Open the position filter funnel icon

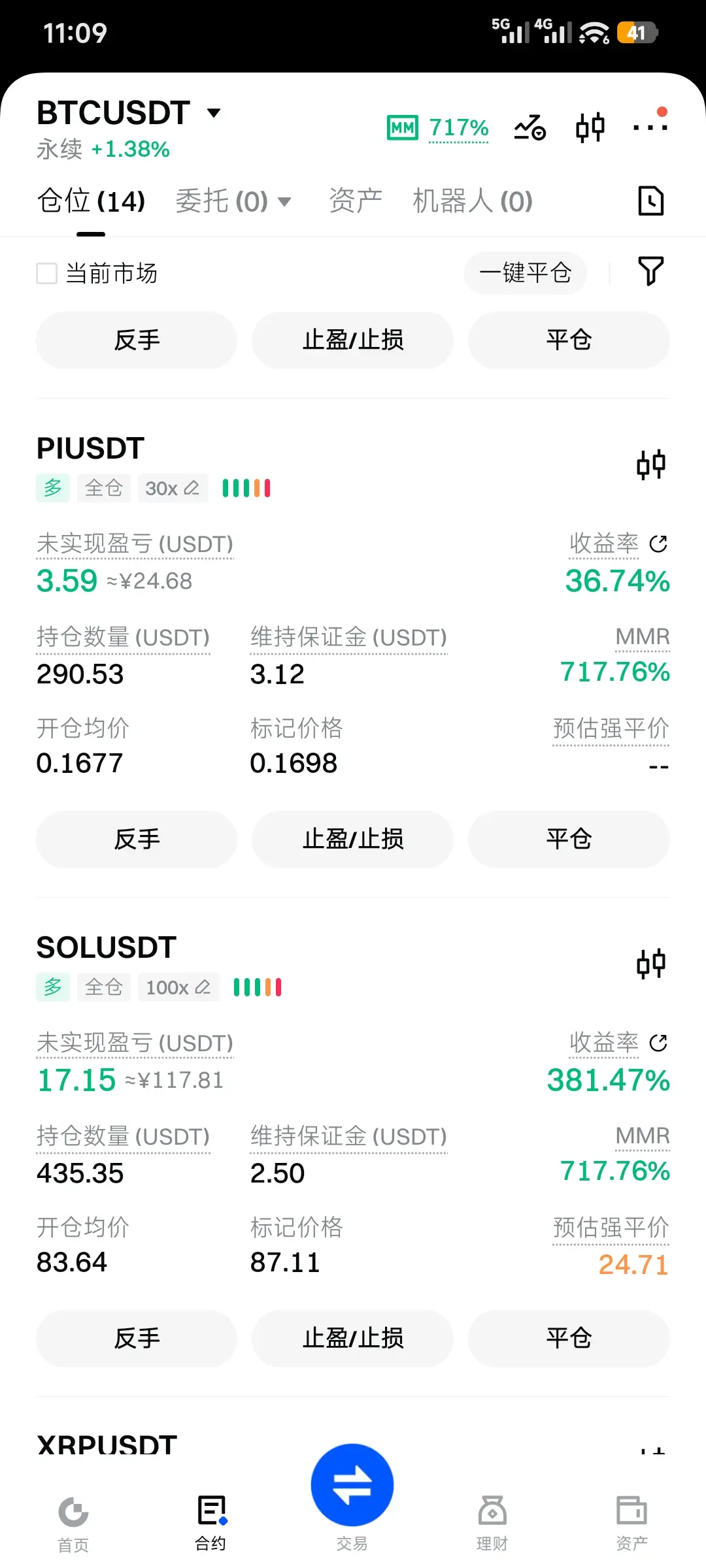click(650, 271)
